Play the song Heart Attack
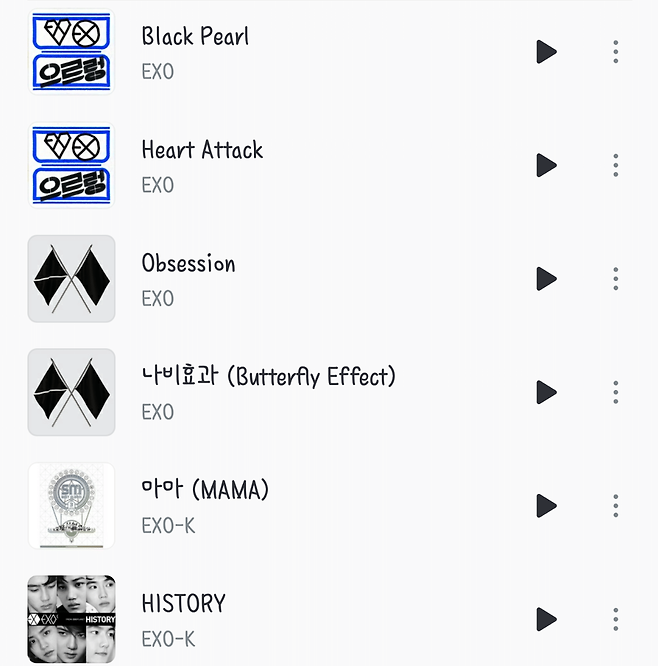Image resolution: width=658 pixels, height=666 pixels. pos(546,165)
